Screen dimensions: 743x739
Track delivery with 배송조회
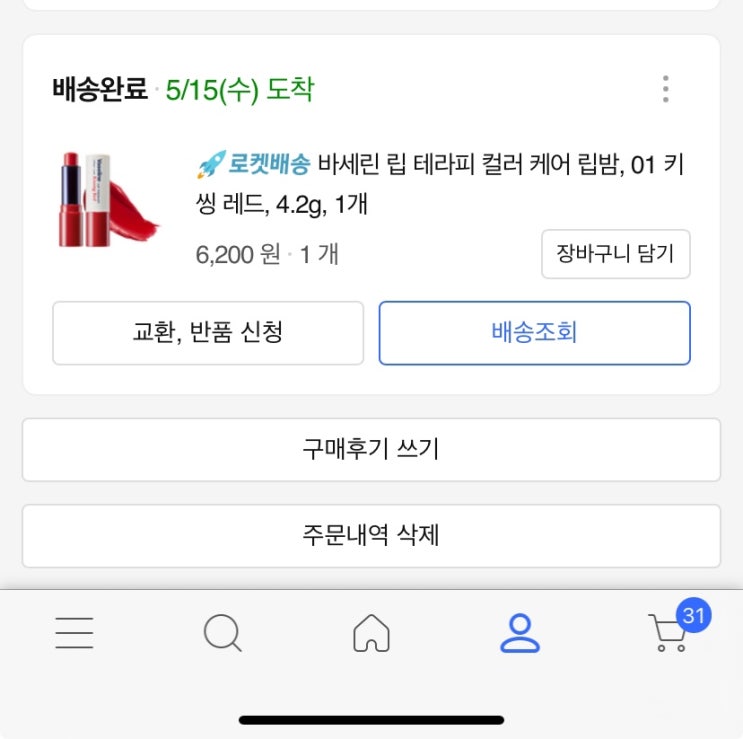(x=534, y=332)
